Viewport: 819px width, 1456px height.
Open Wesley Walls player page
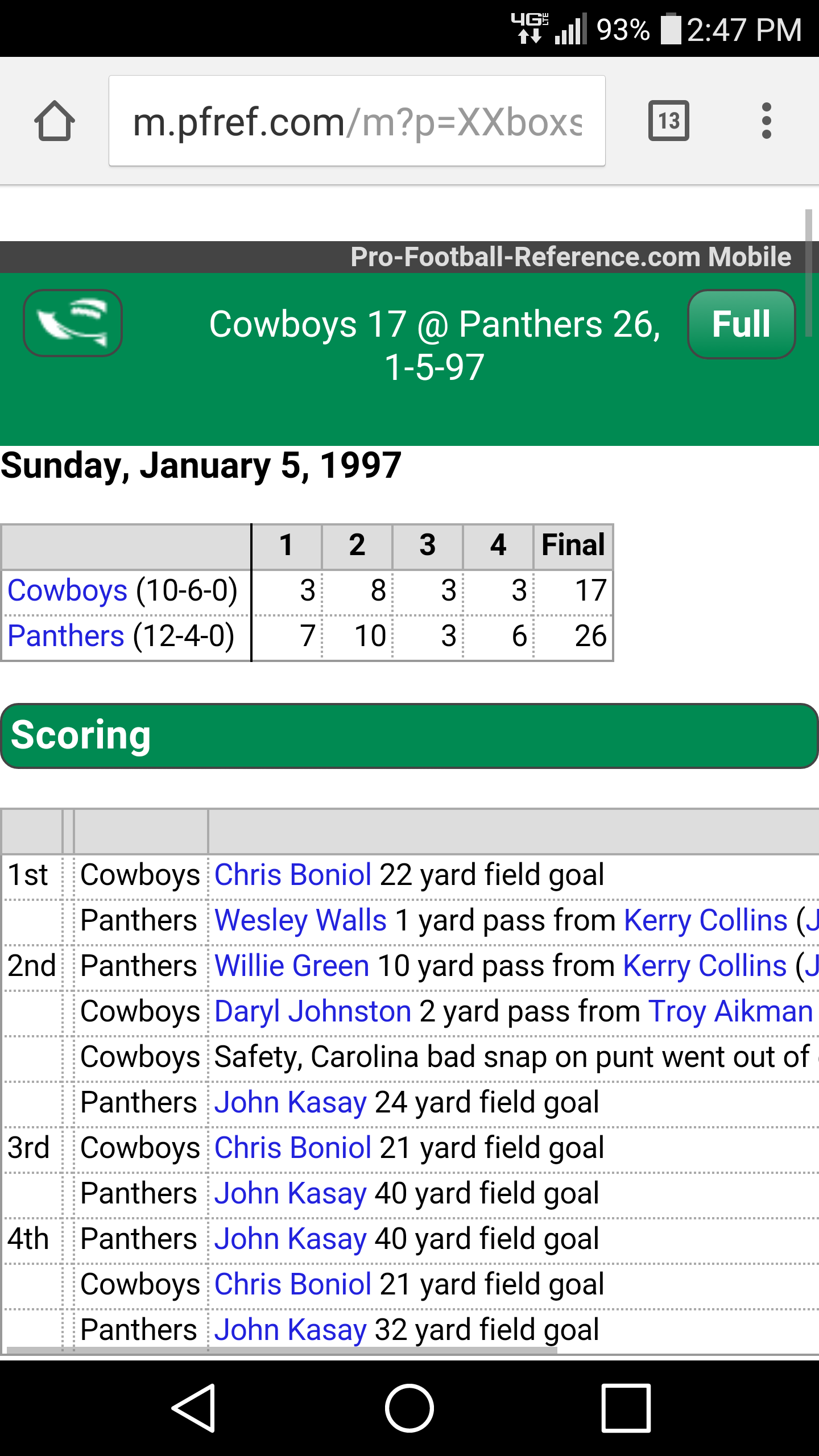click(300, 920)
